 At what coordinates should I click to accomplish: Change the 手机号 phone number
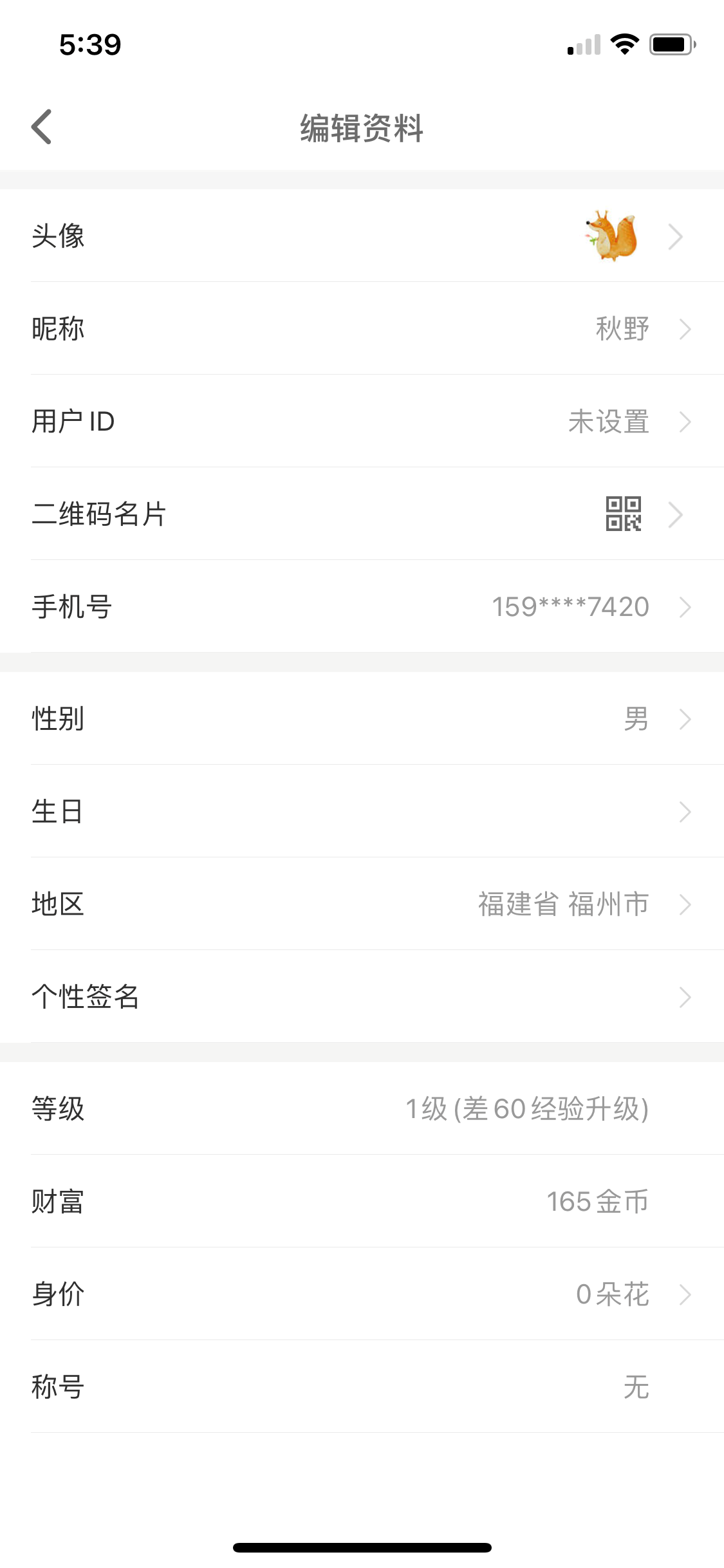[x=362, y=607]
